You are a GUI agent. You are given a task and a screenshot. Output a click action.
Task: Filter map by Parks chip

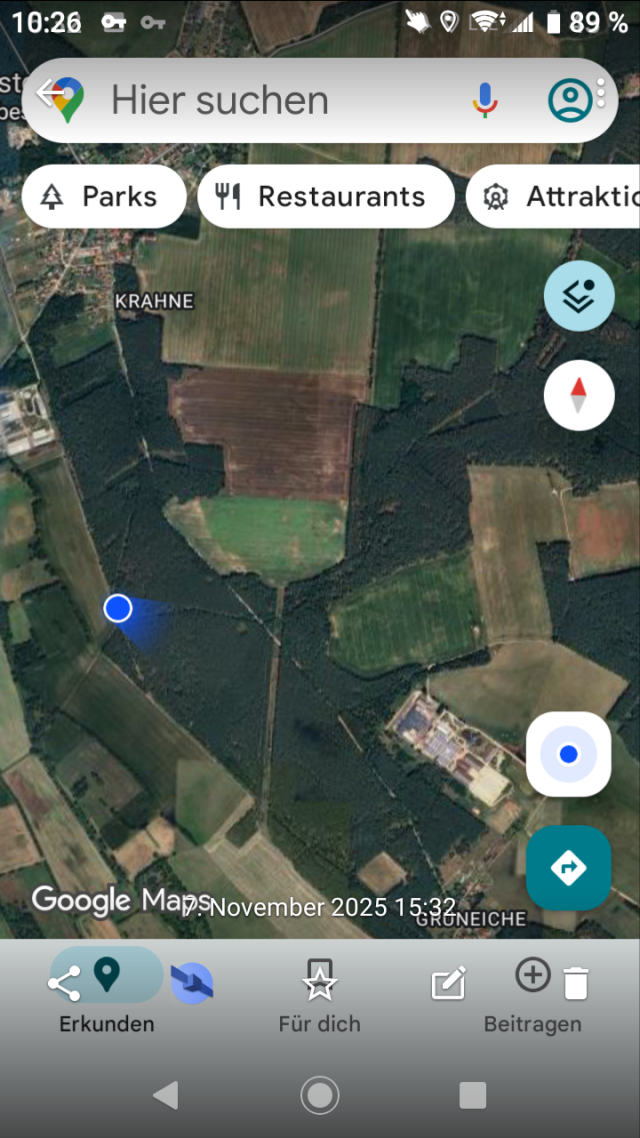[103, 197]
